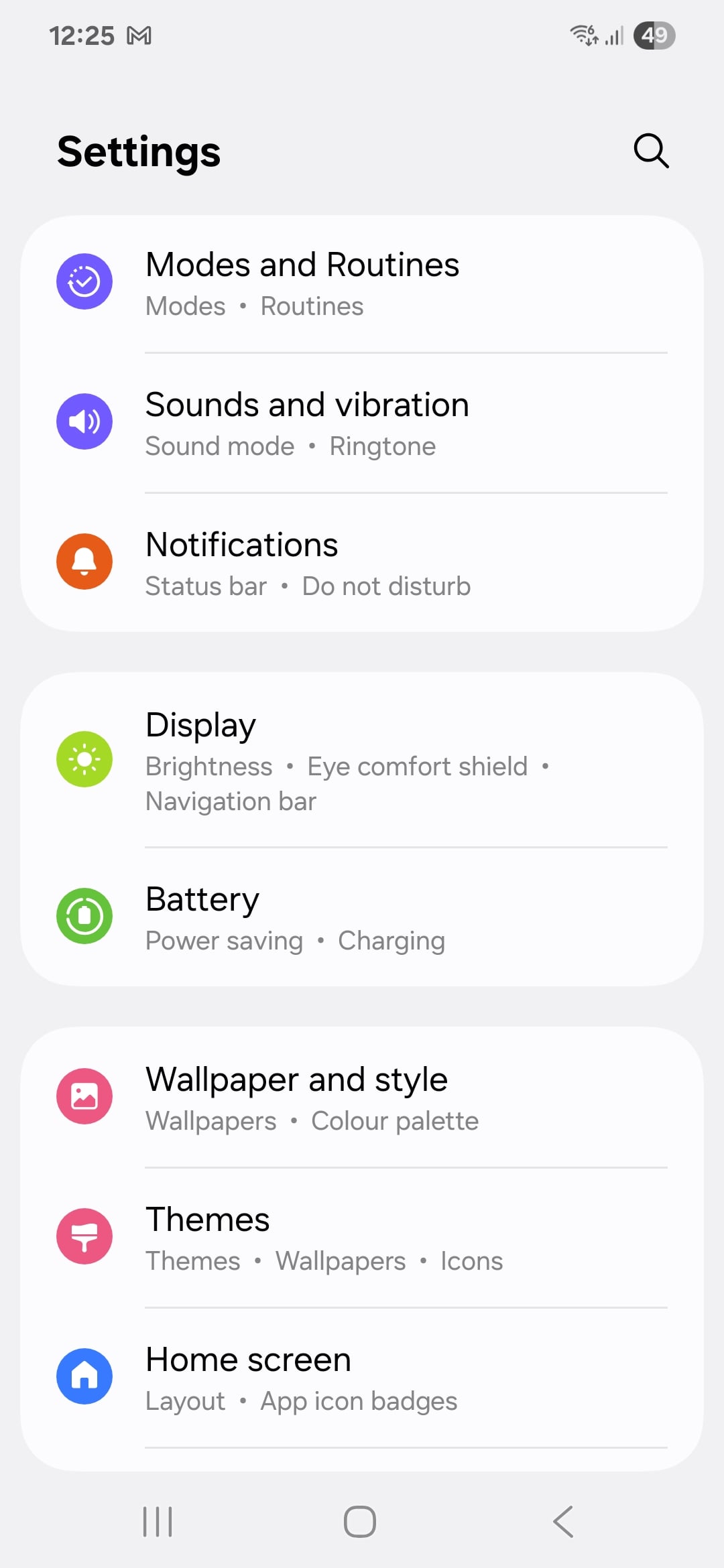Tap the recent apps button
Screen dimensions: 724x1568
click(158, 1521)
